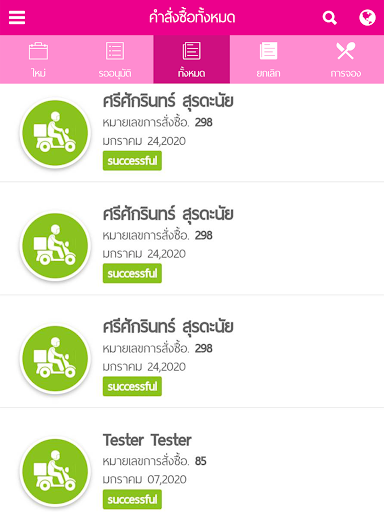
Task: Select the ทั้งหมด tab
Action: click(192, 59)
